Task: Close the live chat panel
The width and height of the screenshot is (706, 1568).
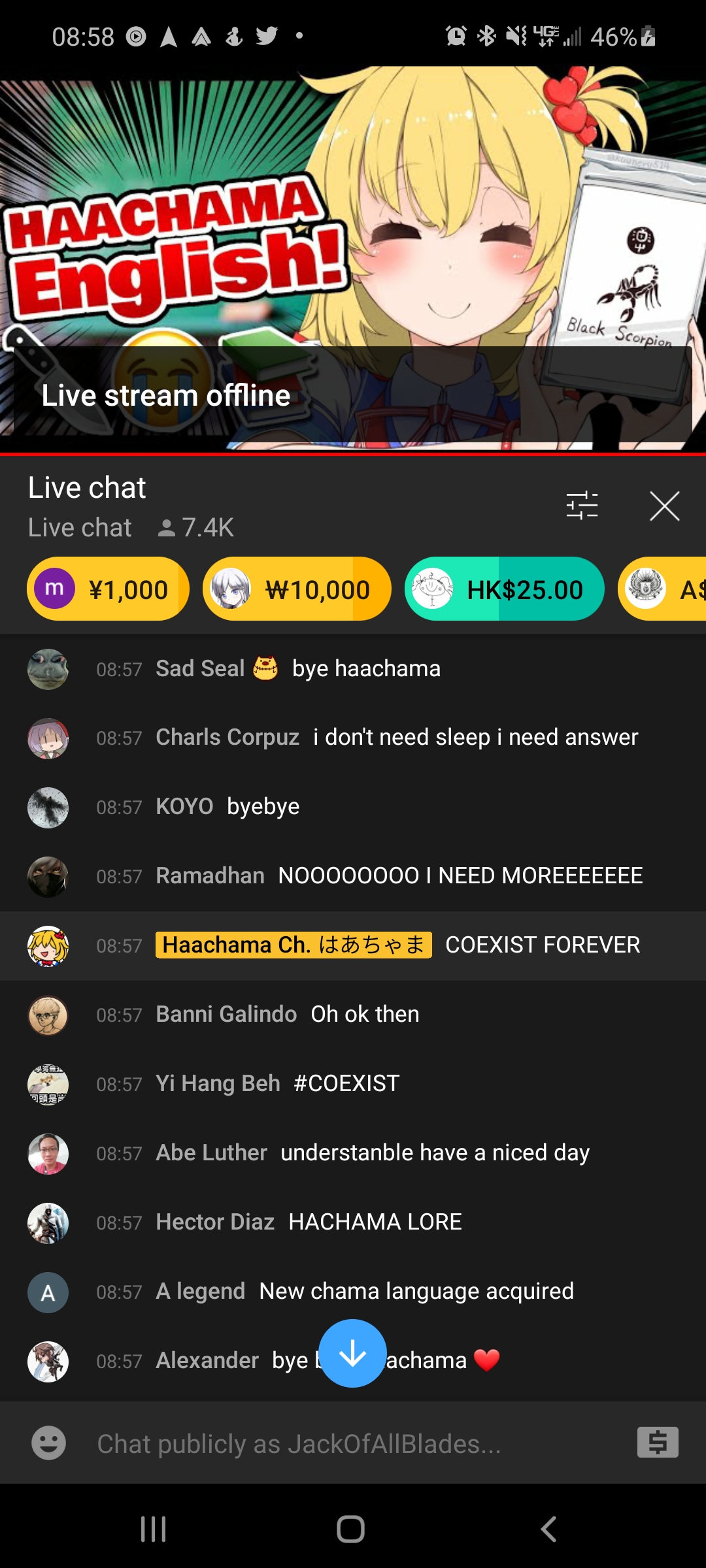Action: pos(664,506)
